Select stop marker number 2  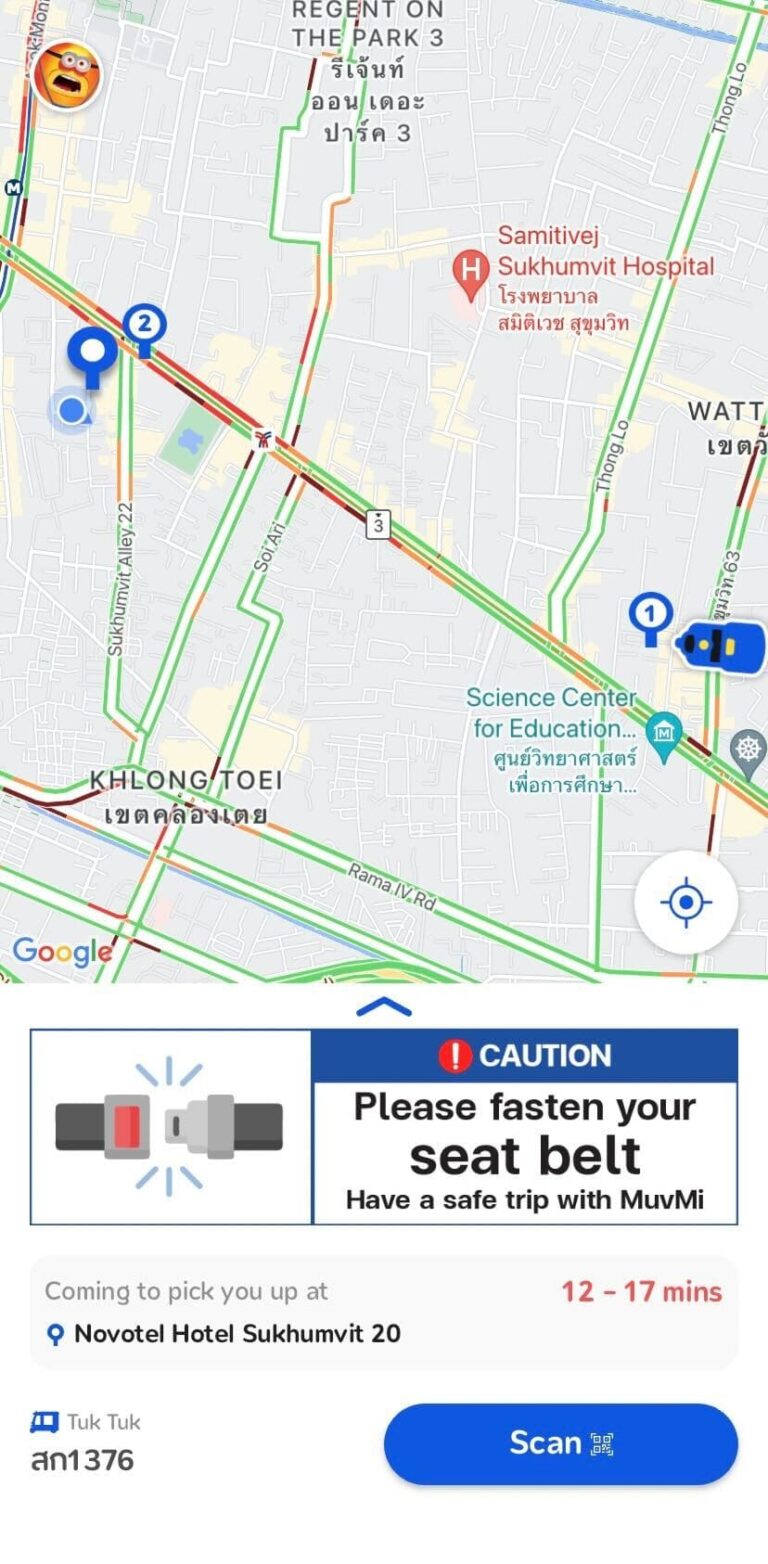(145, 326)
